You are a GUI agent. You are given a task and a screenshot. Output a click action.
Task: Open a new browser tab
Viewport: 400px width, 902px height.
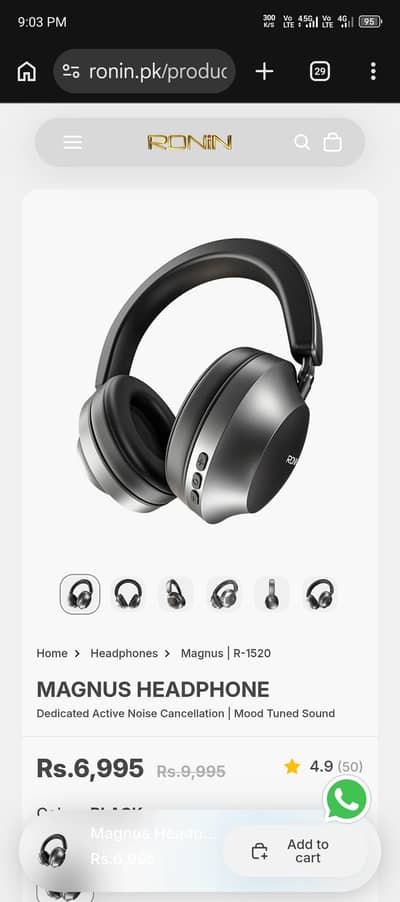264,72
